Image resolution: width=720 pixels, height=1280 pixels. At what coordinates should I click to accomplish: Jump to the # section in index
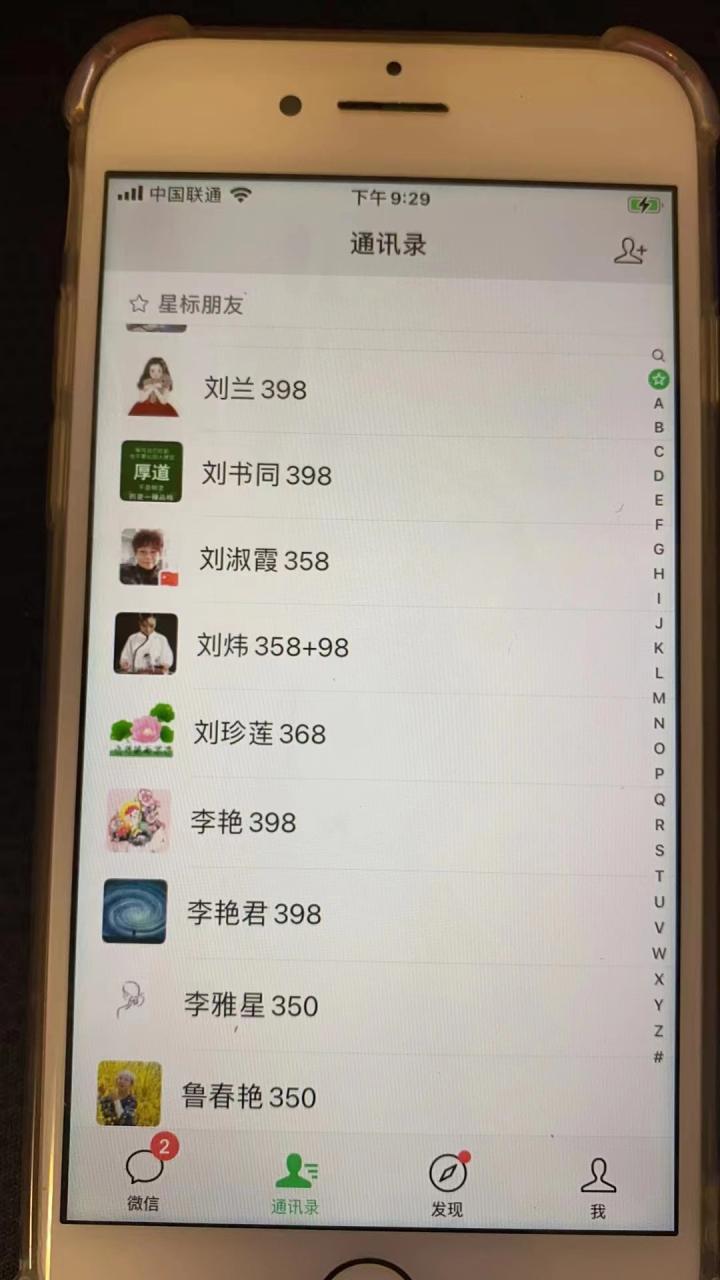point(658,1056)
